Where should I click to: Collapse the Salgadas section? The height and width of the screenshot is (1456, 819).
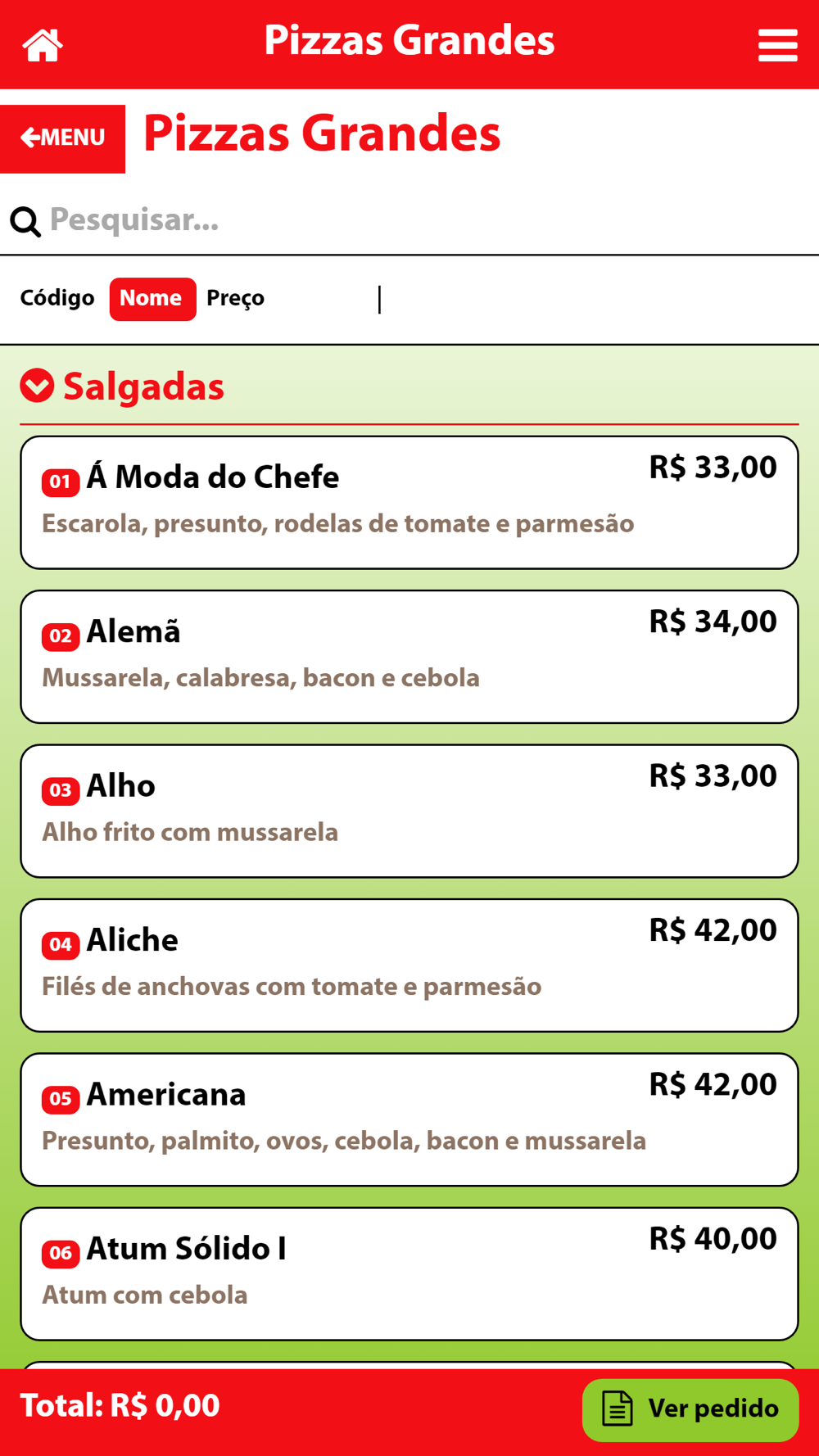pos(37,386)
